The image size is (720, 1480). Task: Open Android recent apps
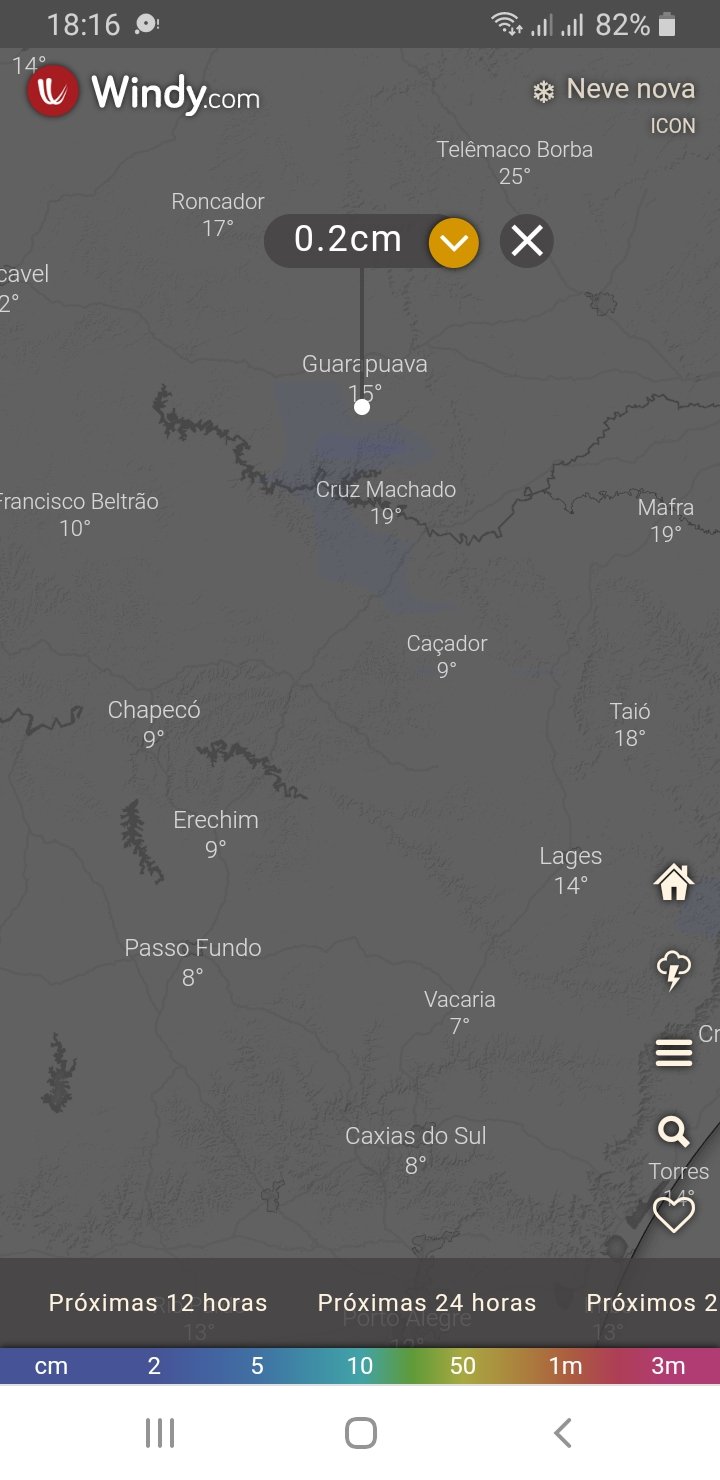click(160, 1433)
